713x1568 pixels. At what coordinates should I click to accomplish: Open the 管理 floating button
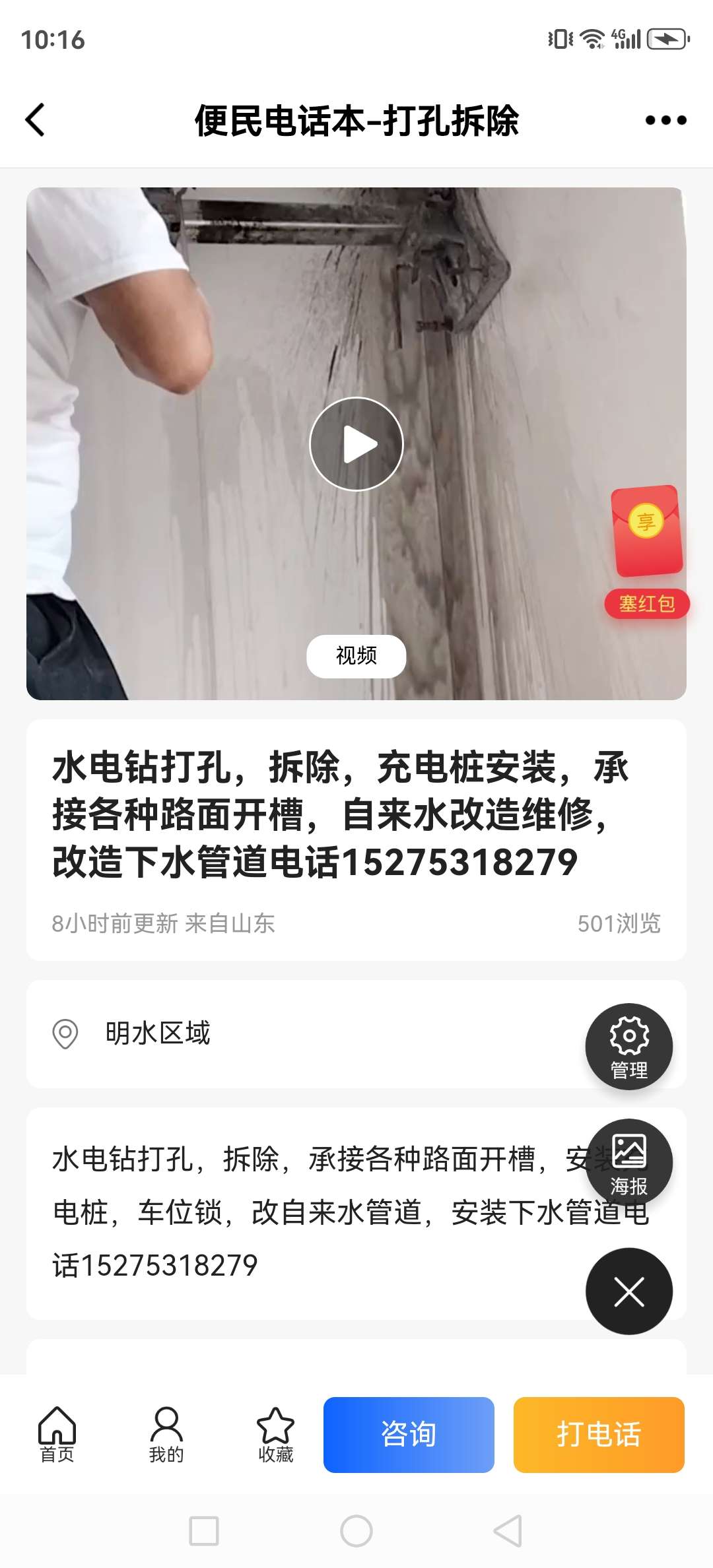tap(628, 1047)
